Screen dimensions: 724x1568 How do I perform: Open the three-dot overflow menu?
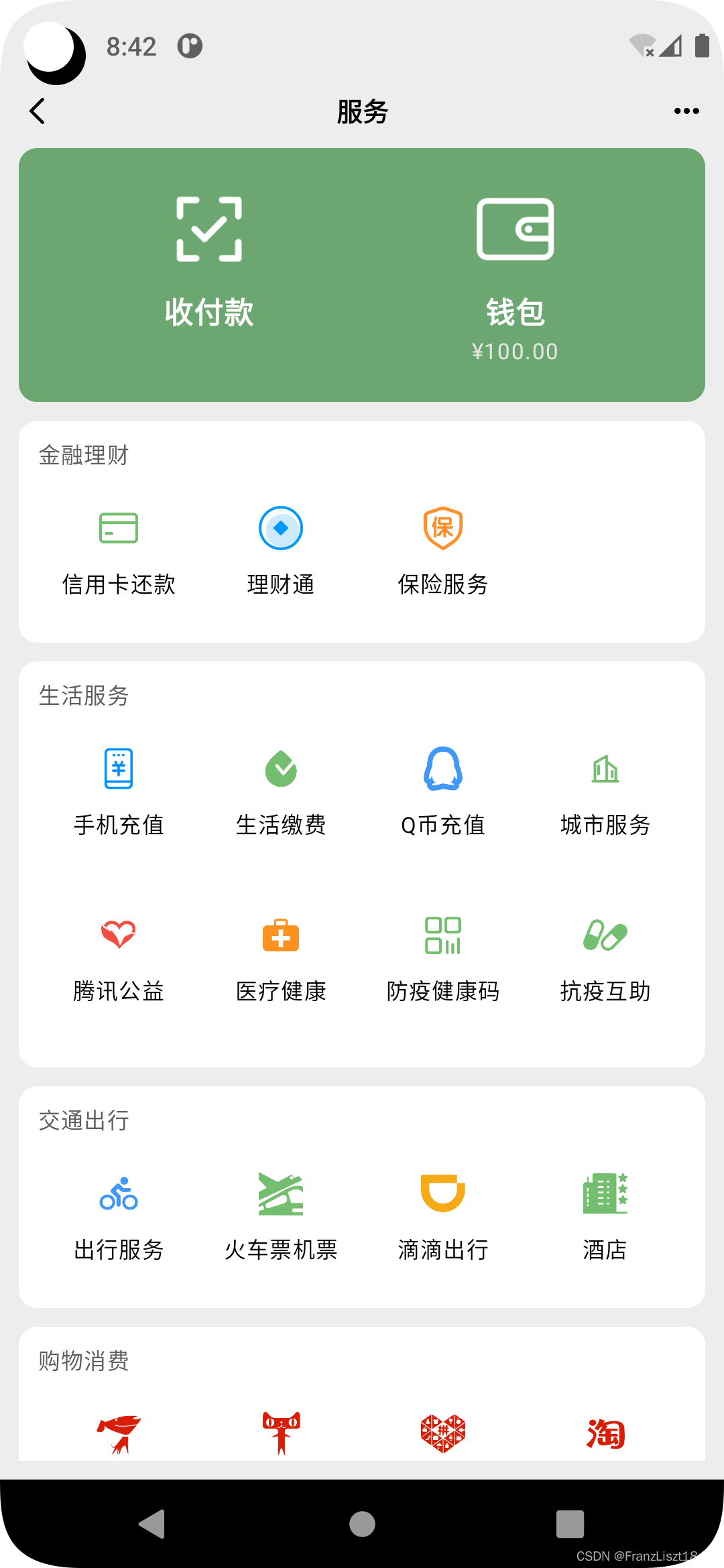click(686, 111)
